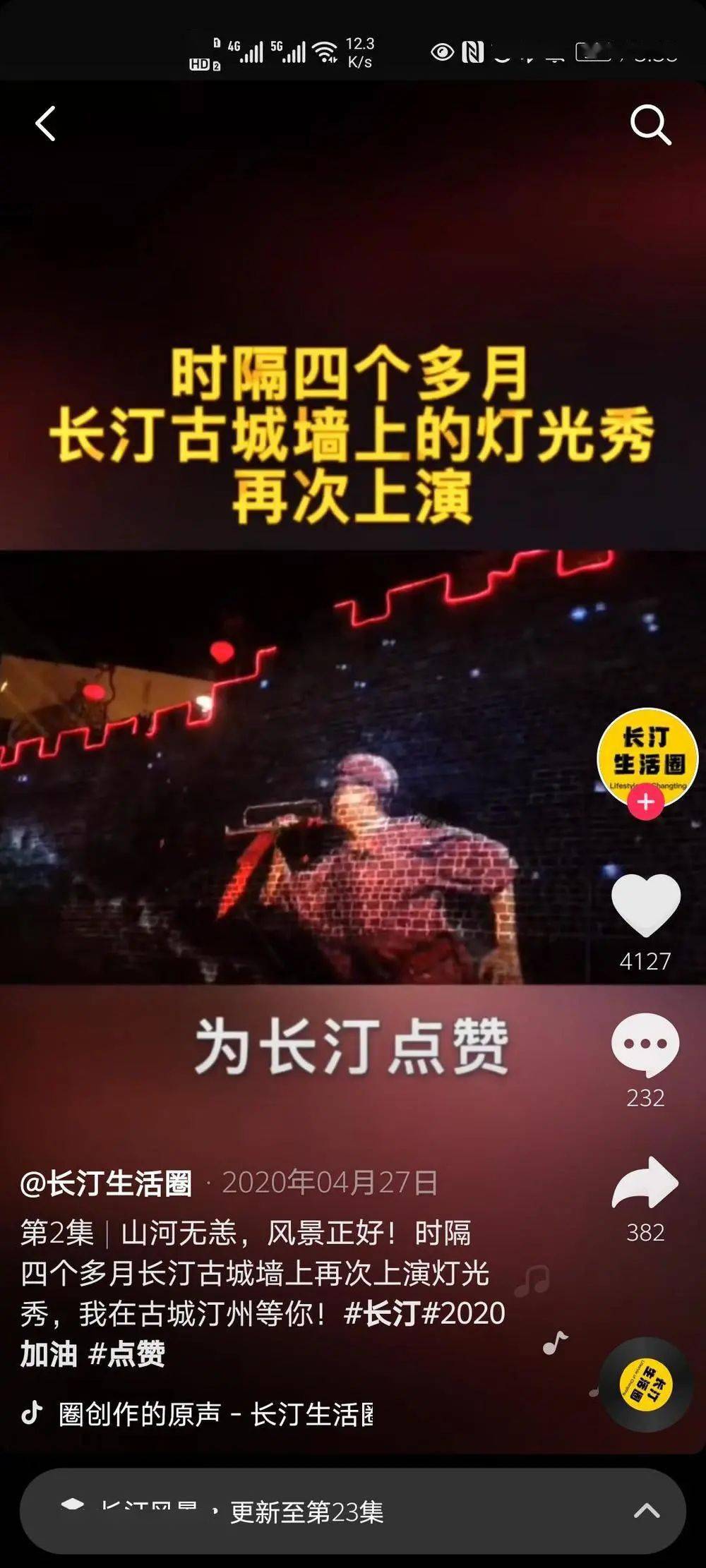Image resolution: width=706 pixels, height=1568 pixels.
Task: Go back using the top-left arrow
Action: tap(46, 124)
